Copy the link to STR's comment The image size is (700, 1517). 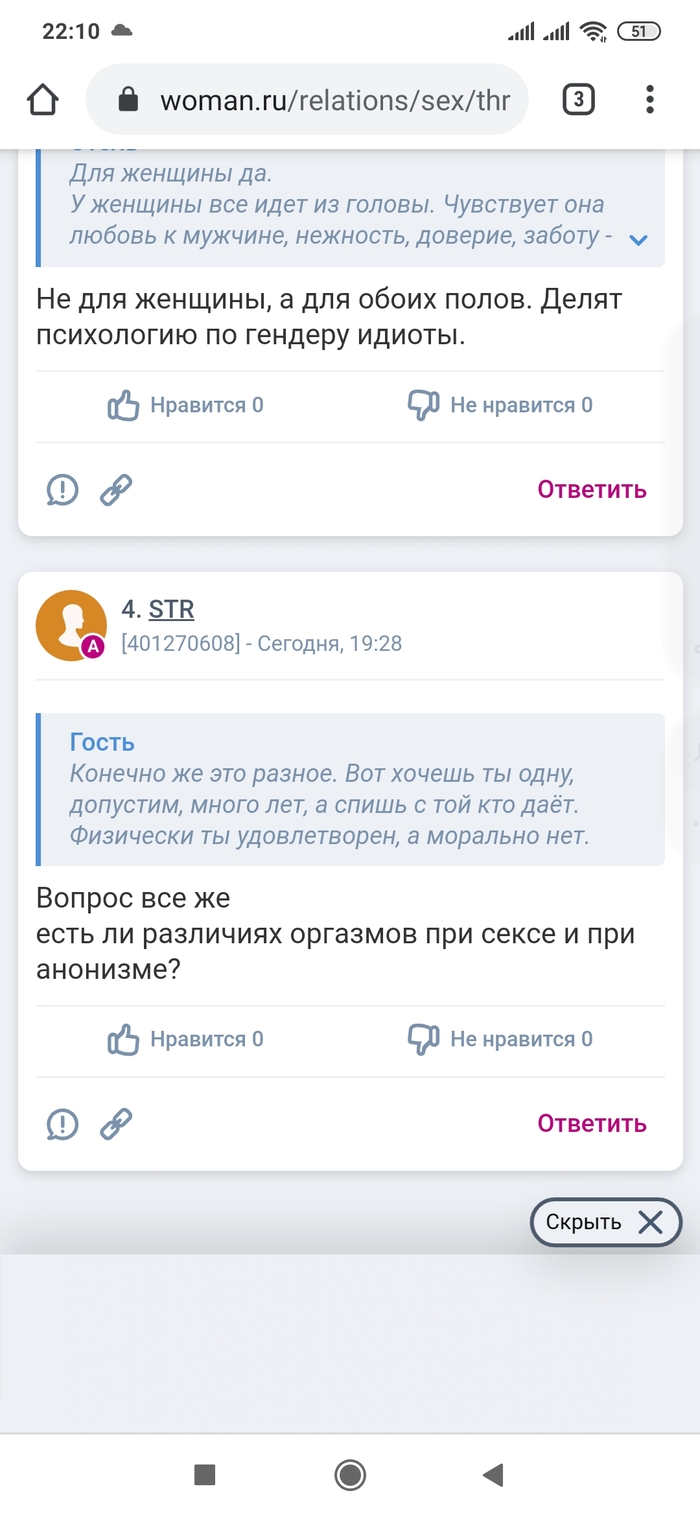(x=117, y=1124)
